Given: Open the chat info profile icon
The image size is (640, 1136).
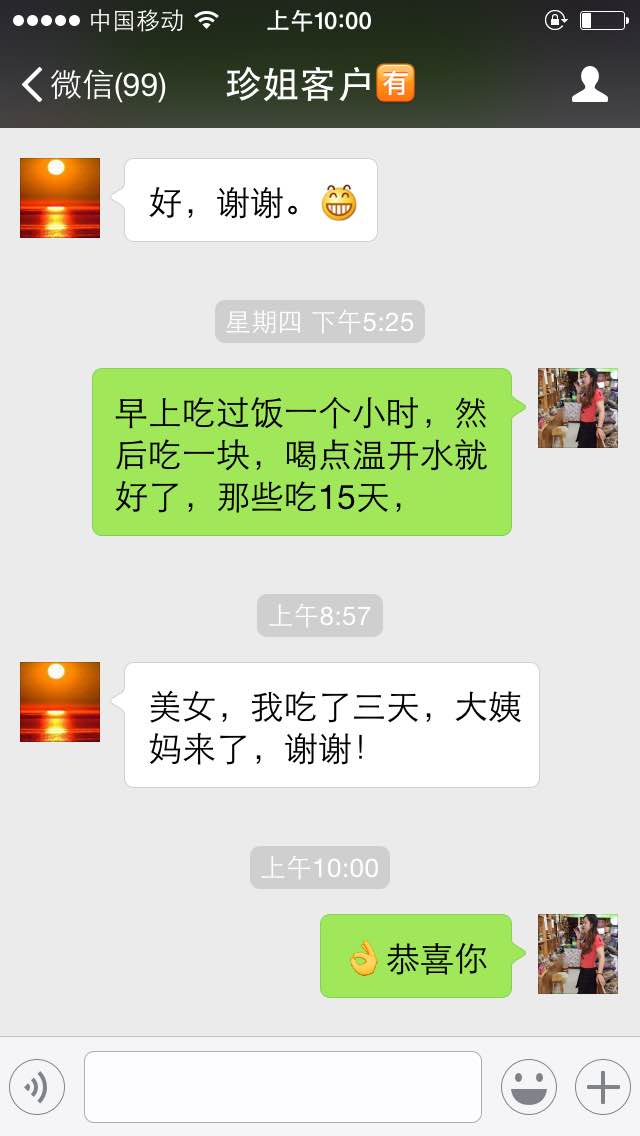Looking at the screenshot, I should click(589, 85).
